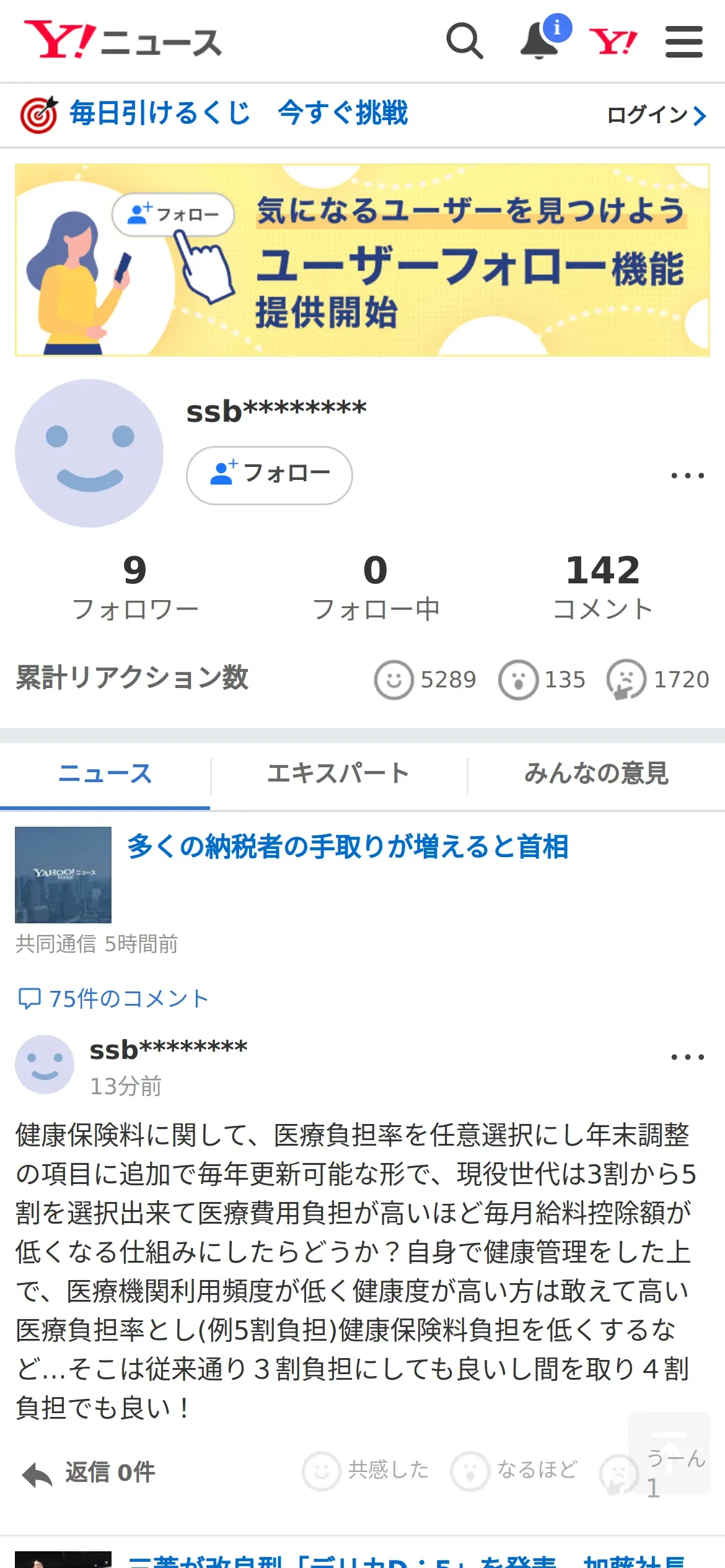725x1568 pixels.
Task: Follow user ssb********
Action: (x=270, y=475)
